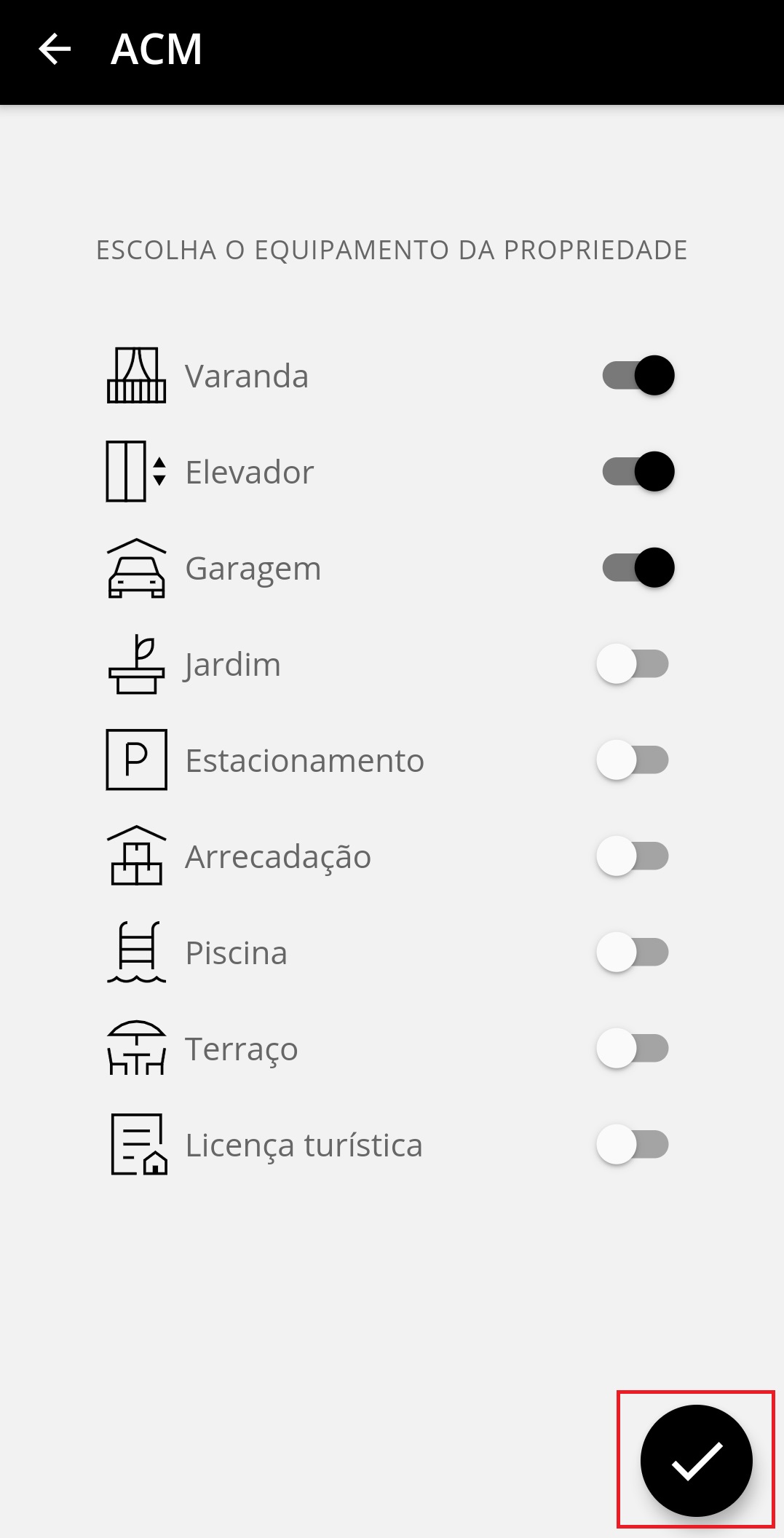Toggle Arrecadação on
Screen dimensions: 784x1538
click(633, 856)
